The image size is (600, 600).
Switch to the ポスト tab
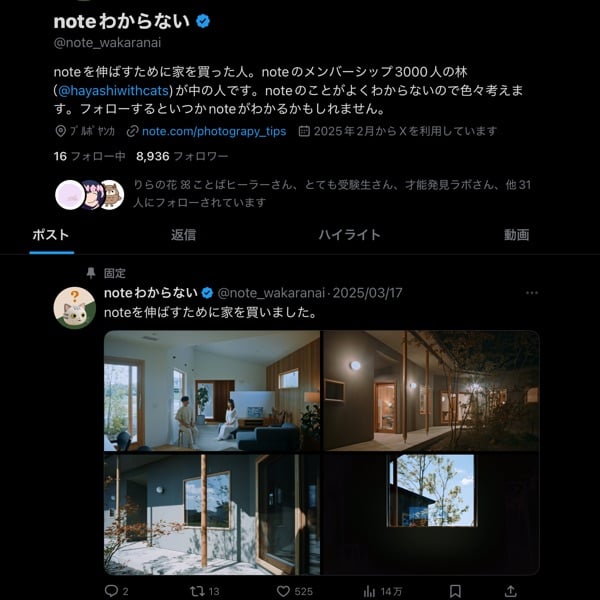pos(50,235)
